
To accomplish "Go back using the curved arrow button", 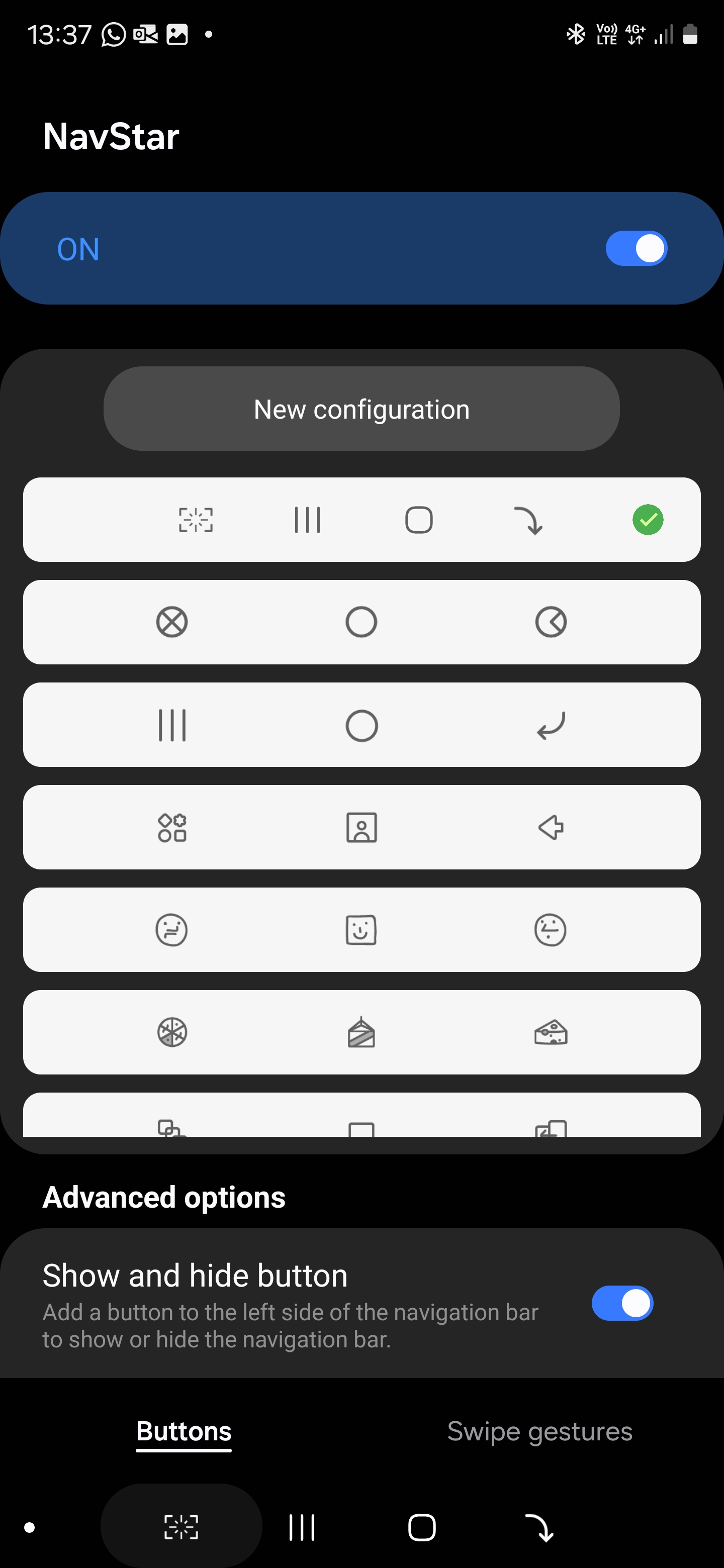I will (x=539, y=1527).
